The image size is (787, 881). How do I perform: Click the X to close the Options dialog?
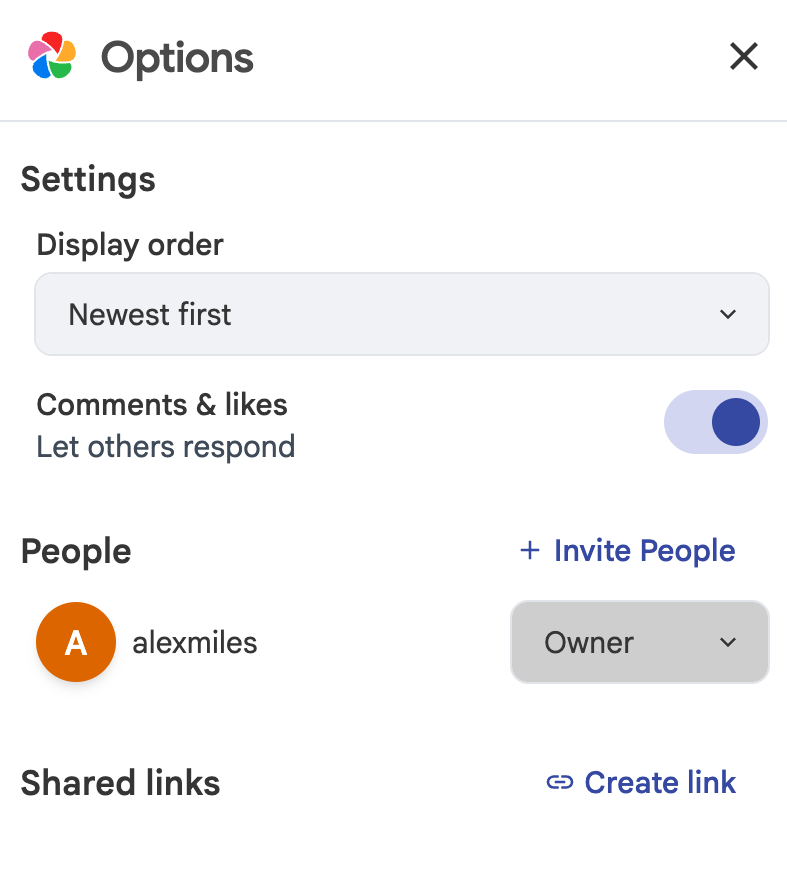click(x=744, y=57)
